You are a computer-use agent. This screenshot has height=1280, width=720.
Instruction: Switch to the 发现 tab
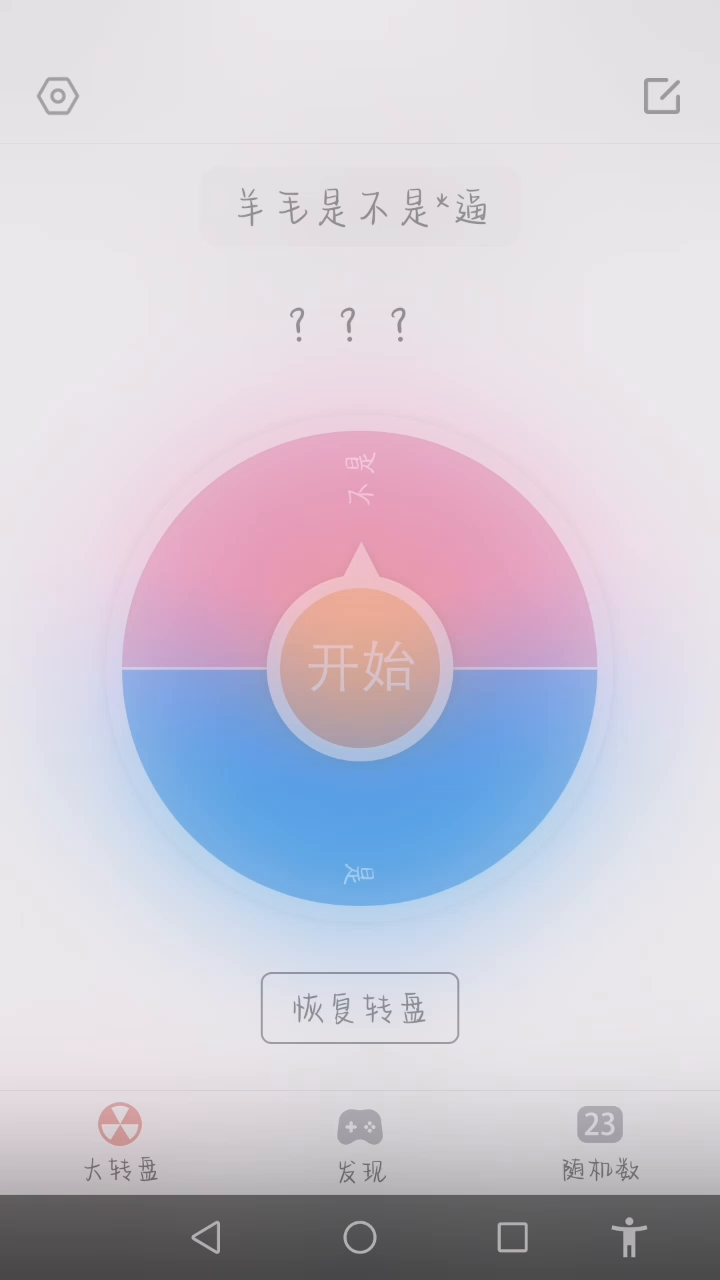(360, 1145)
